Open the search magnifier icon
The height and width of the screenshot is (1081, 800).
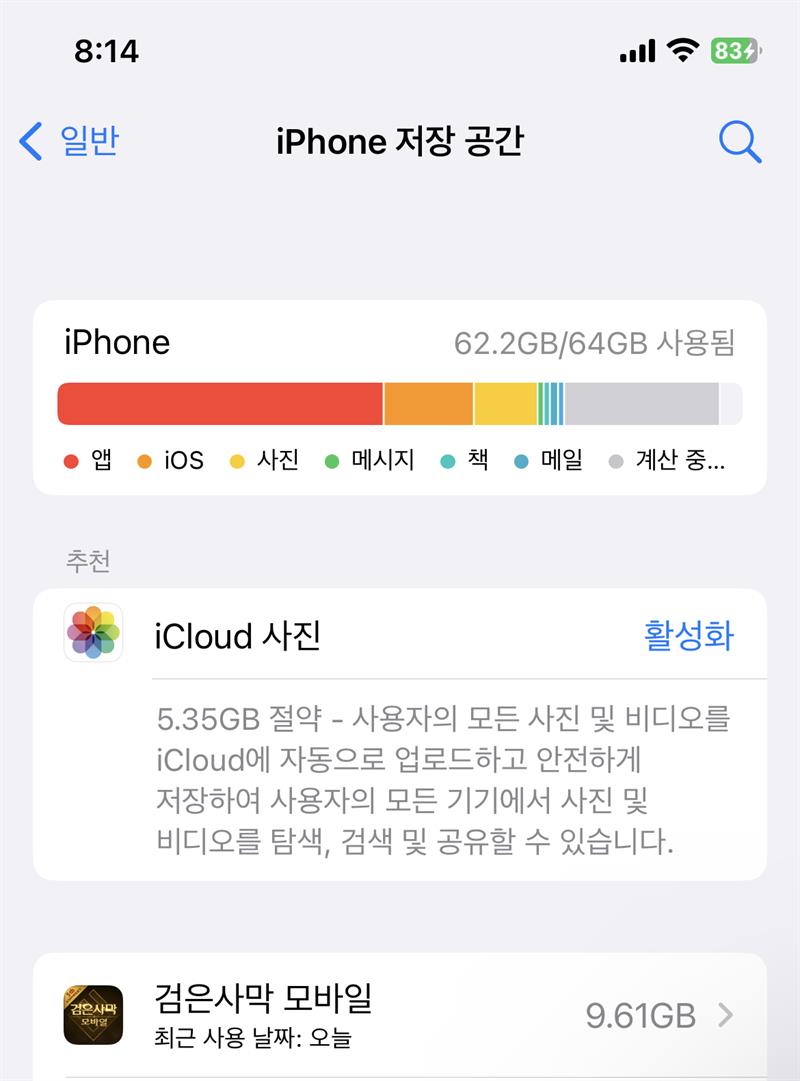coord(740,143)
